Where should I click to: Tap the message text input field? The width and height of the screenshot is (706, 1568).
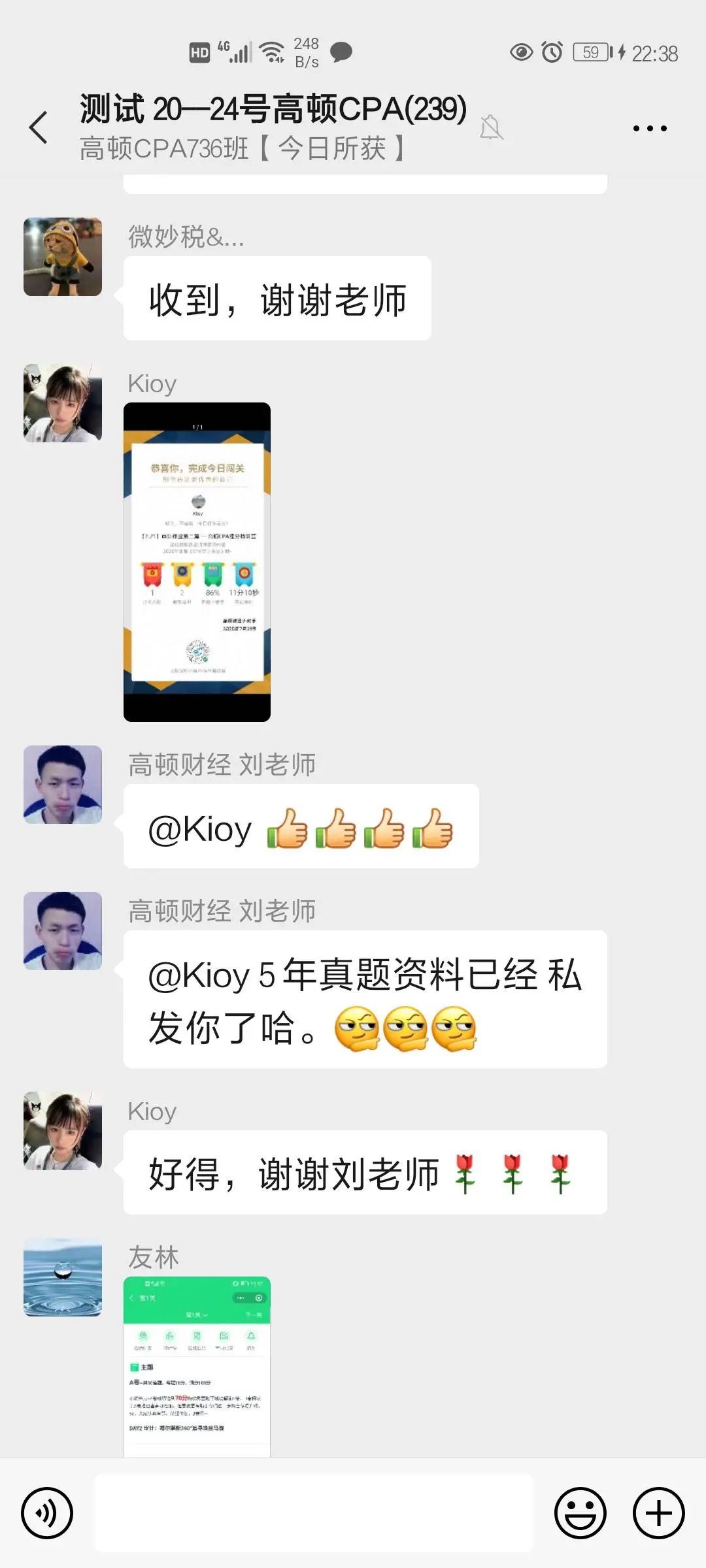[x=314, y=1512]
